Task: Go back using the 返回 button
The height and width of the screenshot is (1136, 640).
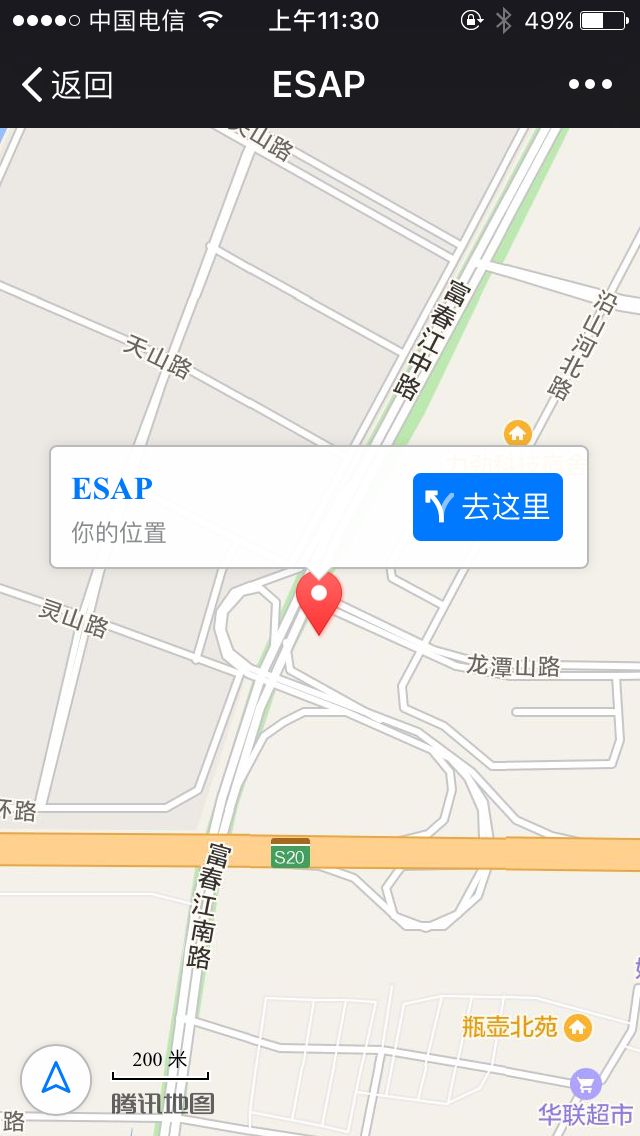Action: tap(67, 85)
